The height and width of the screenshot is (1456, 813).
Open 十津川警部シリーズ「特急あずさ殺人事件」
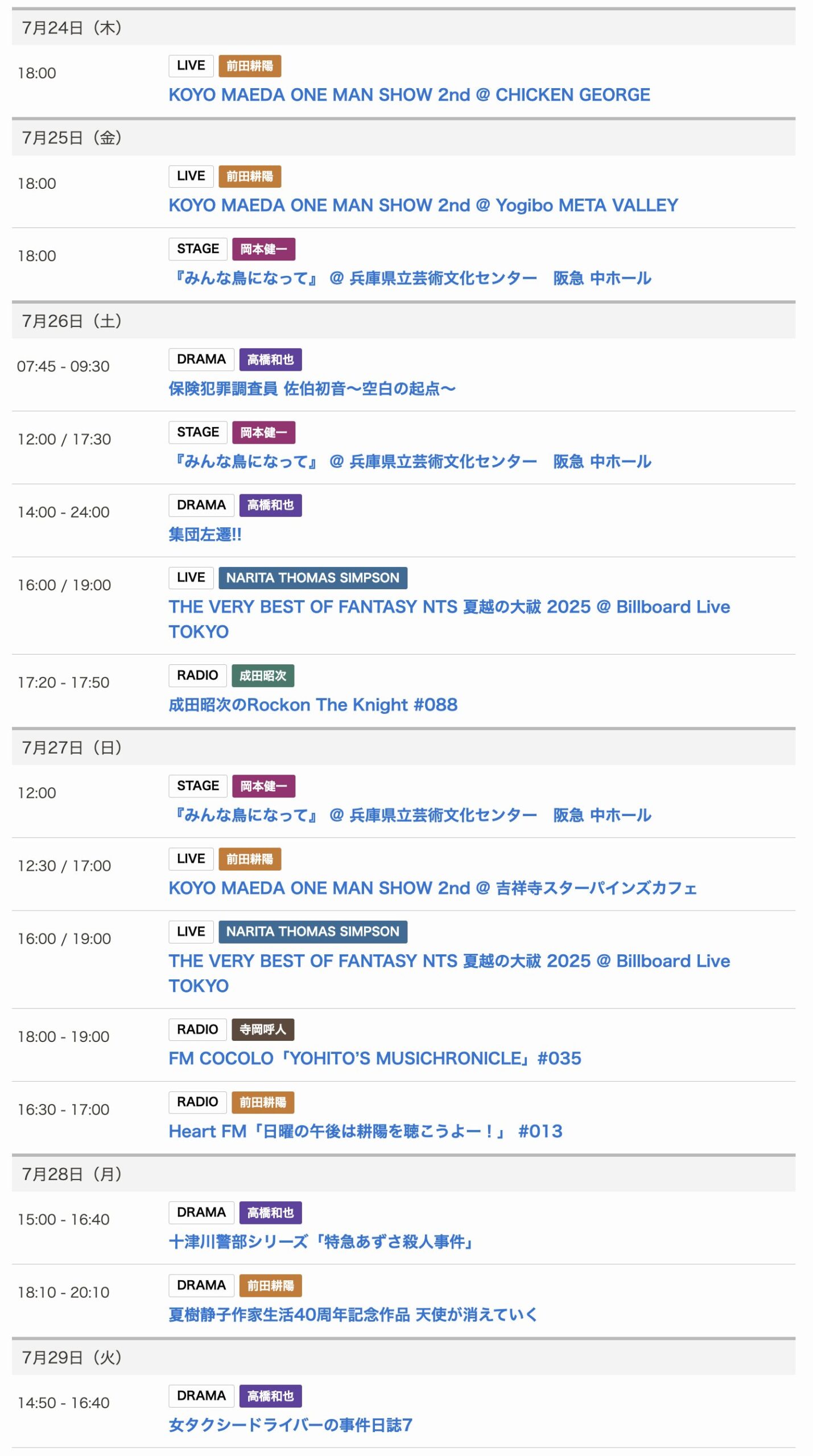[323, 1242]
